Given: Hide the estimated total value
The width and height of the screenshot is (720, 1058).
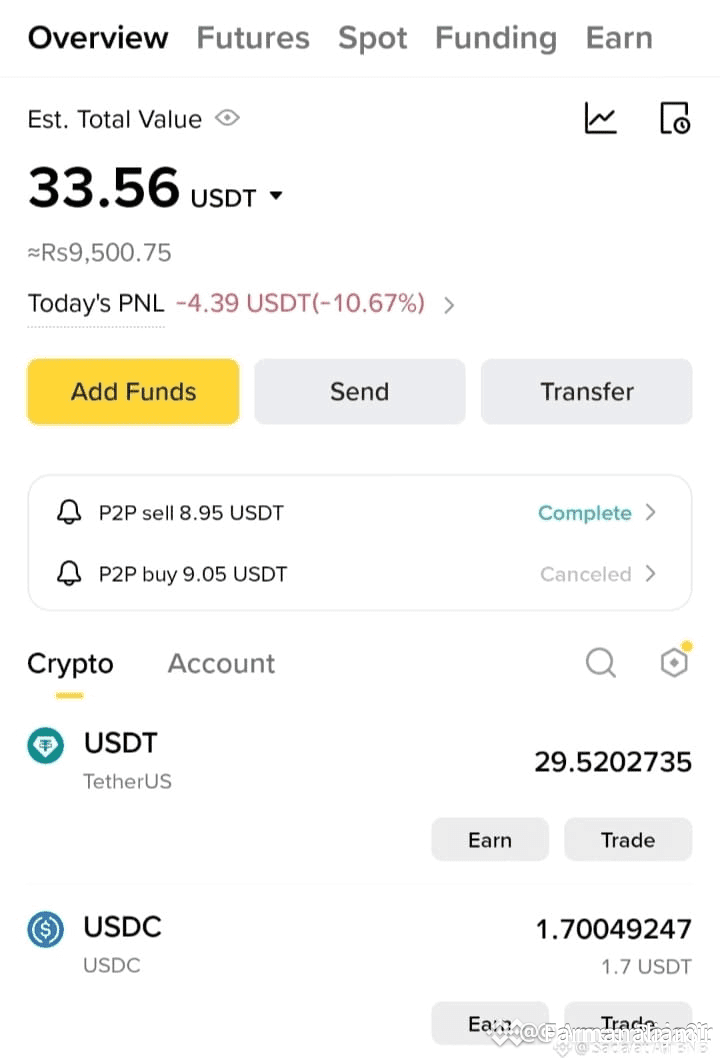Looking at the screenshot, I should click(x=227, y=118).
